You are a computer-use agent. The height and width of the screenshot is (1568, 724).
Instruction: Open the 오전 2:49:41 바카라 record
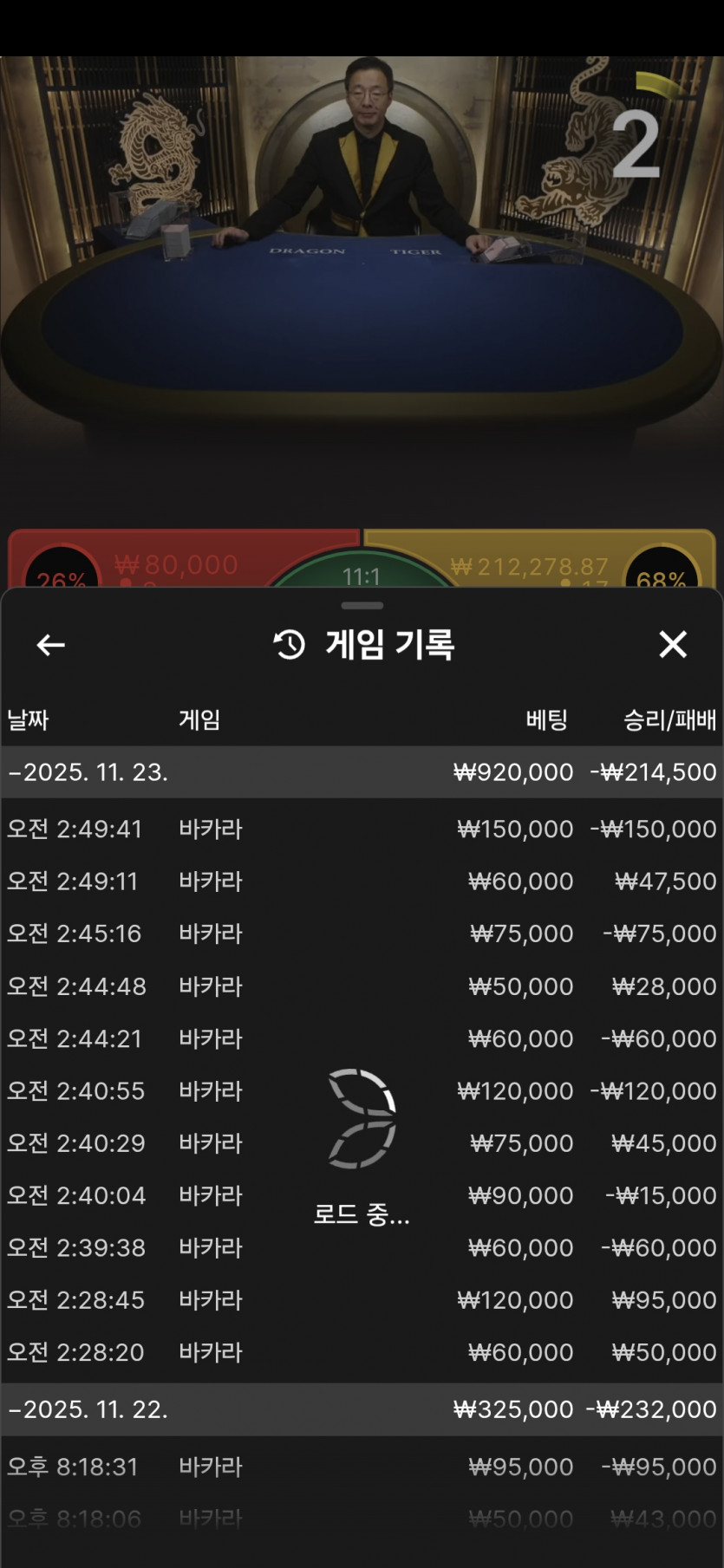pos(362,830)
